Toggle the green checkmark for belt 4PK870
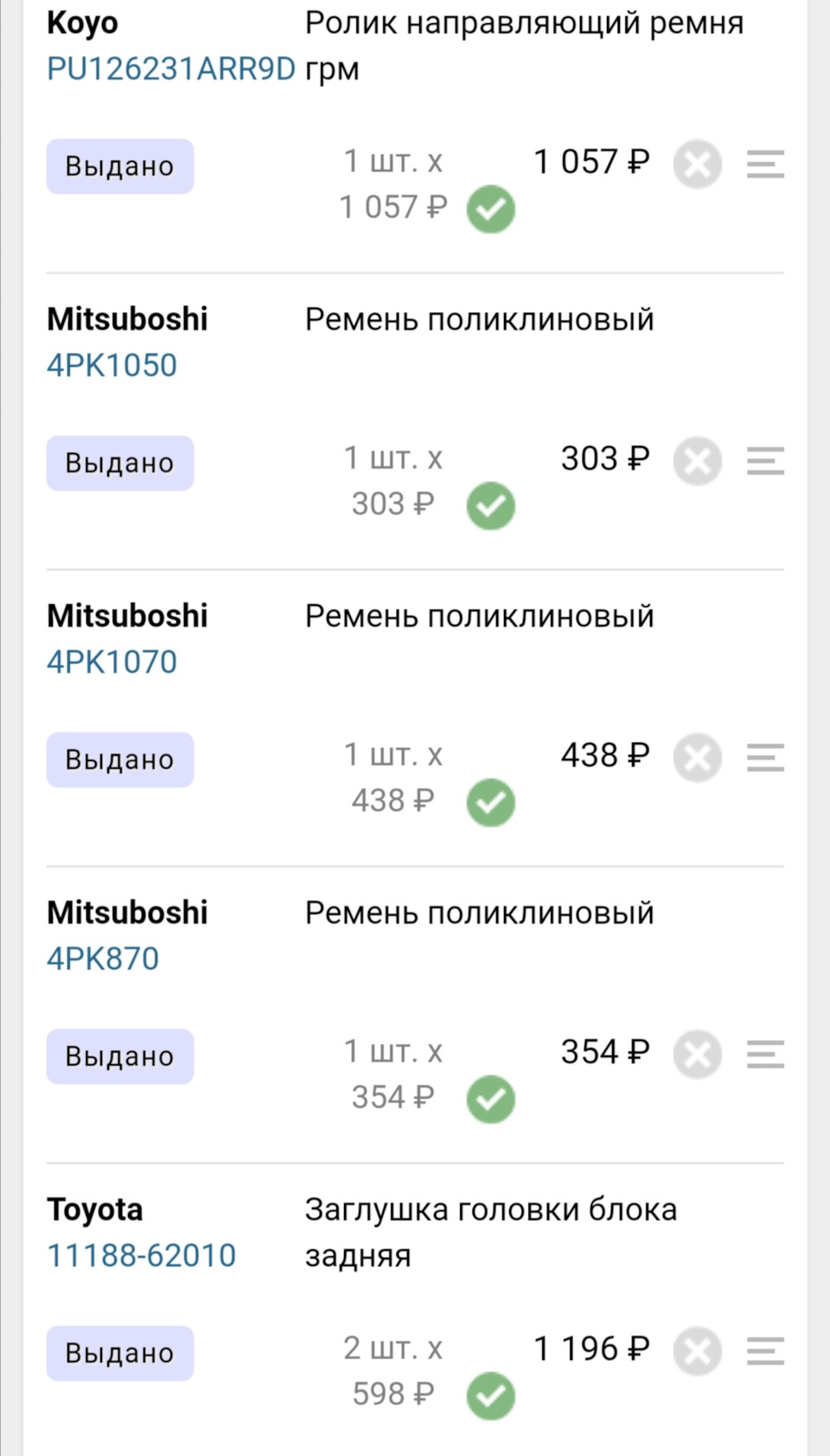The height and width of the screenshot is (1456, 830). pos(491,1098)
